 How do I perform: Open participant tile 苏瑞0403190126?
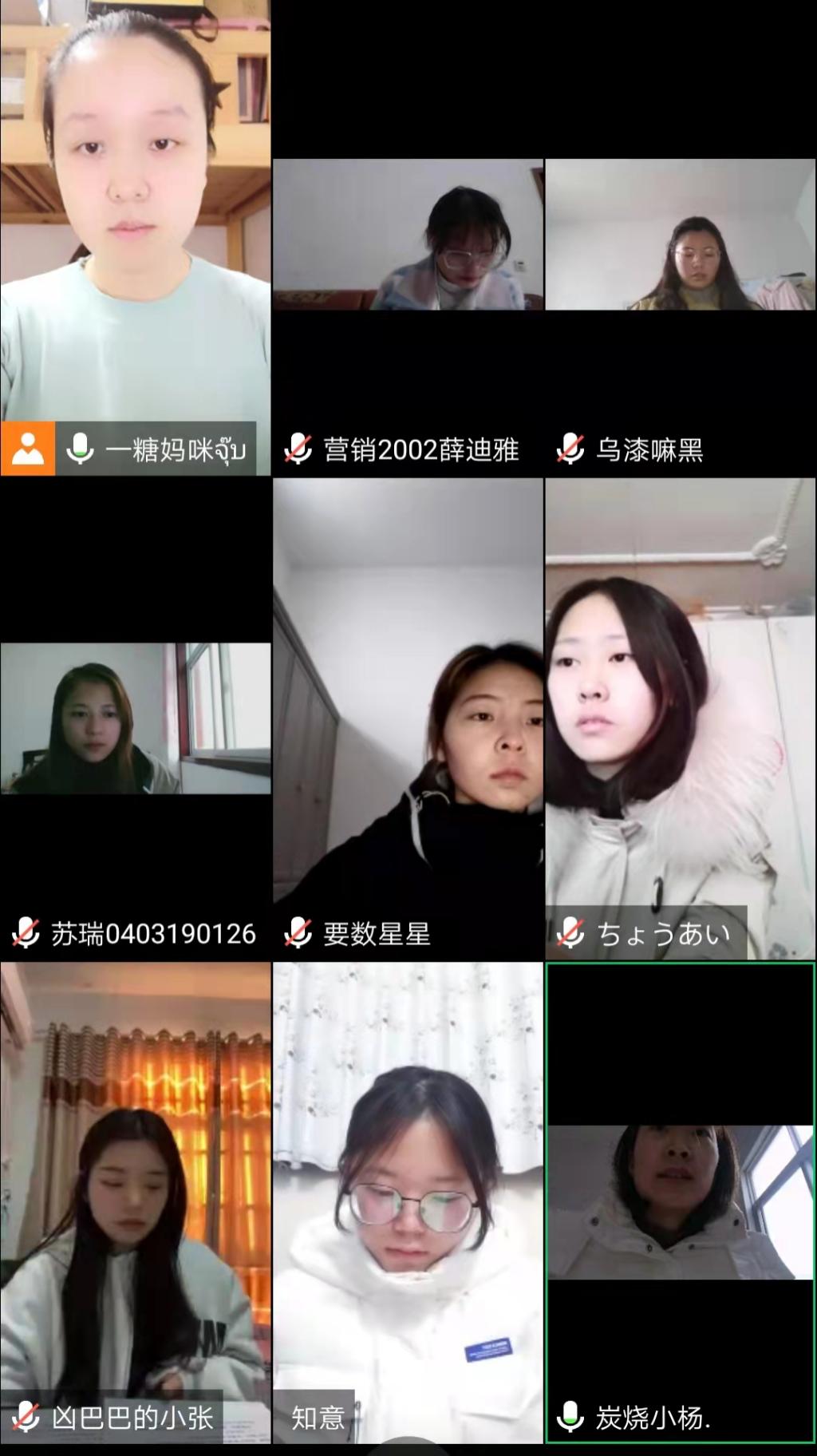pos(136,718)
